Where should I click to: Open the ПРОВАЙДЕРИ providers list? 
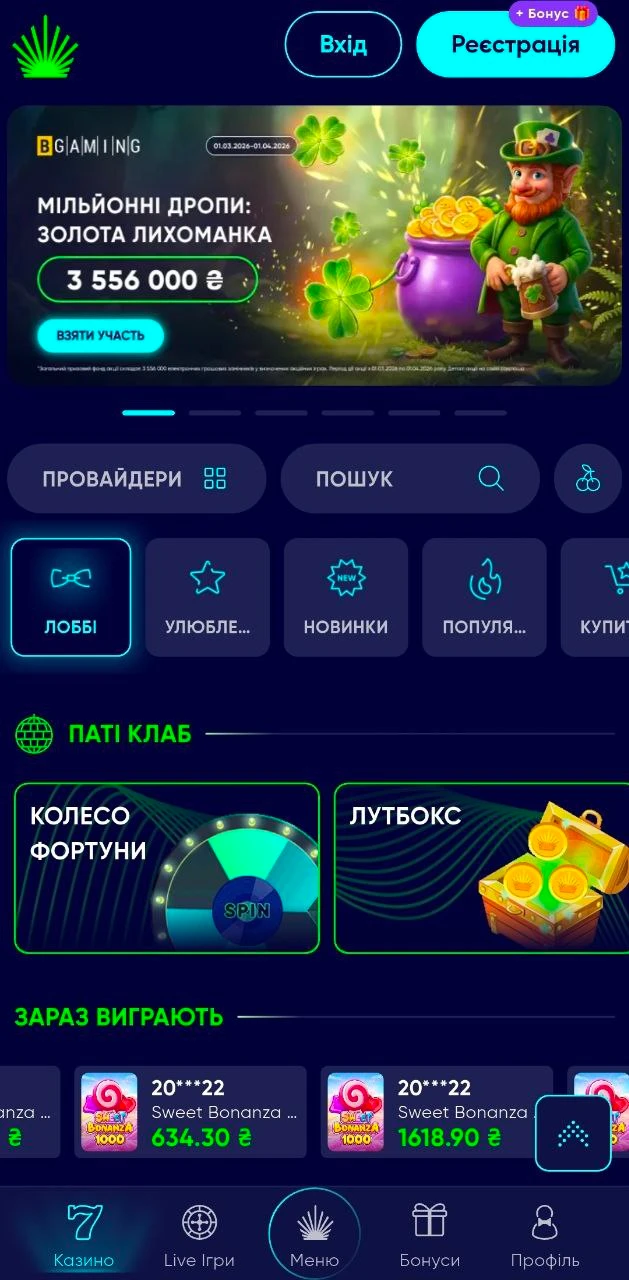[136, 479]
